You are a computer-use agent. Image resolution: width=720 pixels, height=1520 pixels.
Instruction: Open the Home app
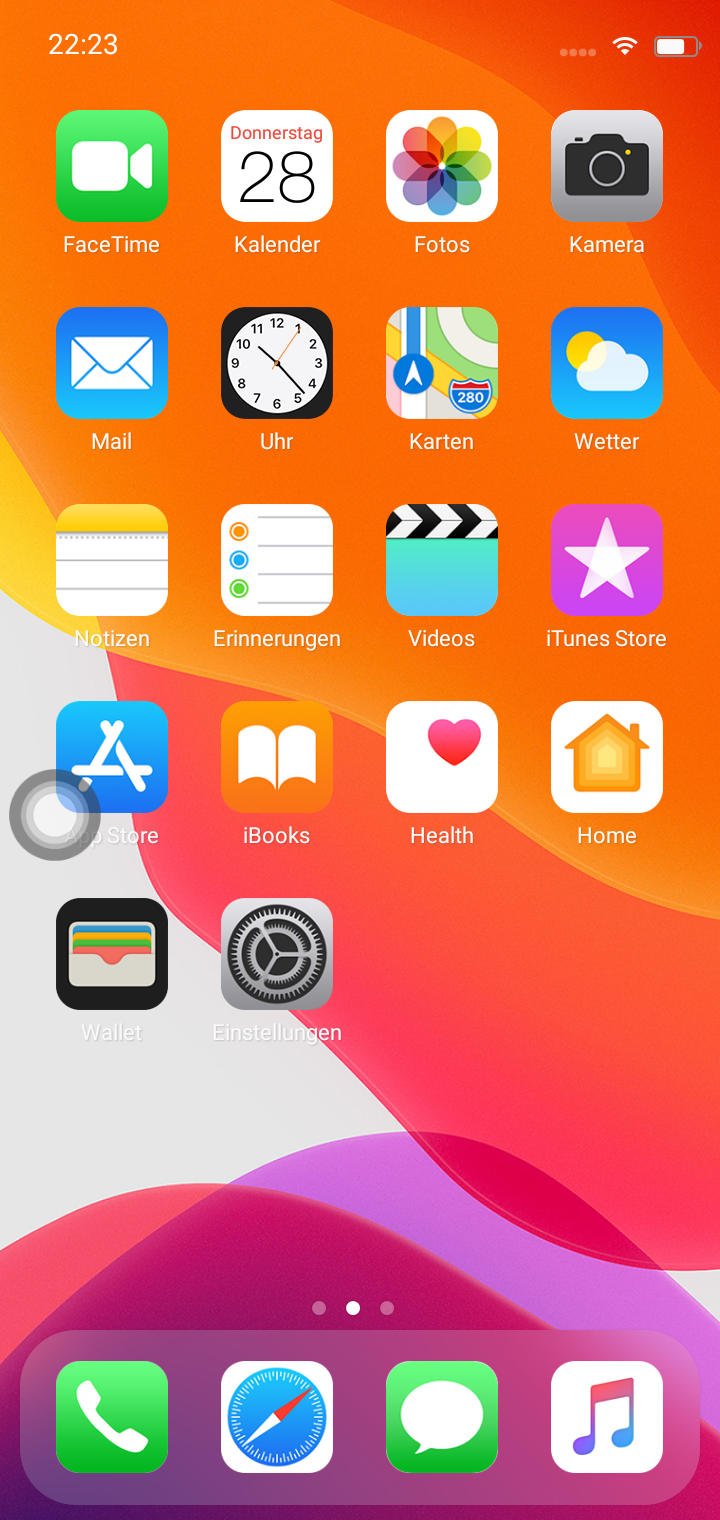coord(607,757)
